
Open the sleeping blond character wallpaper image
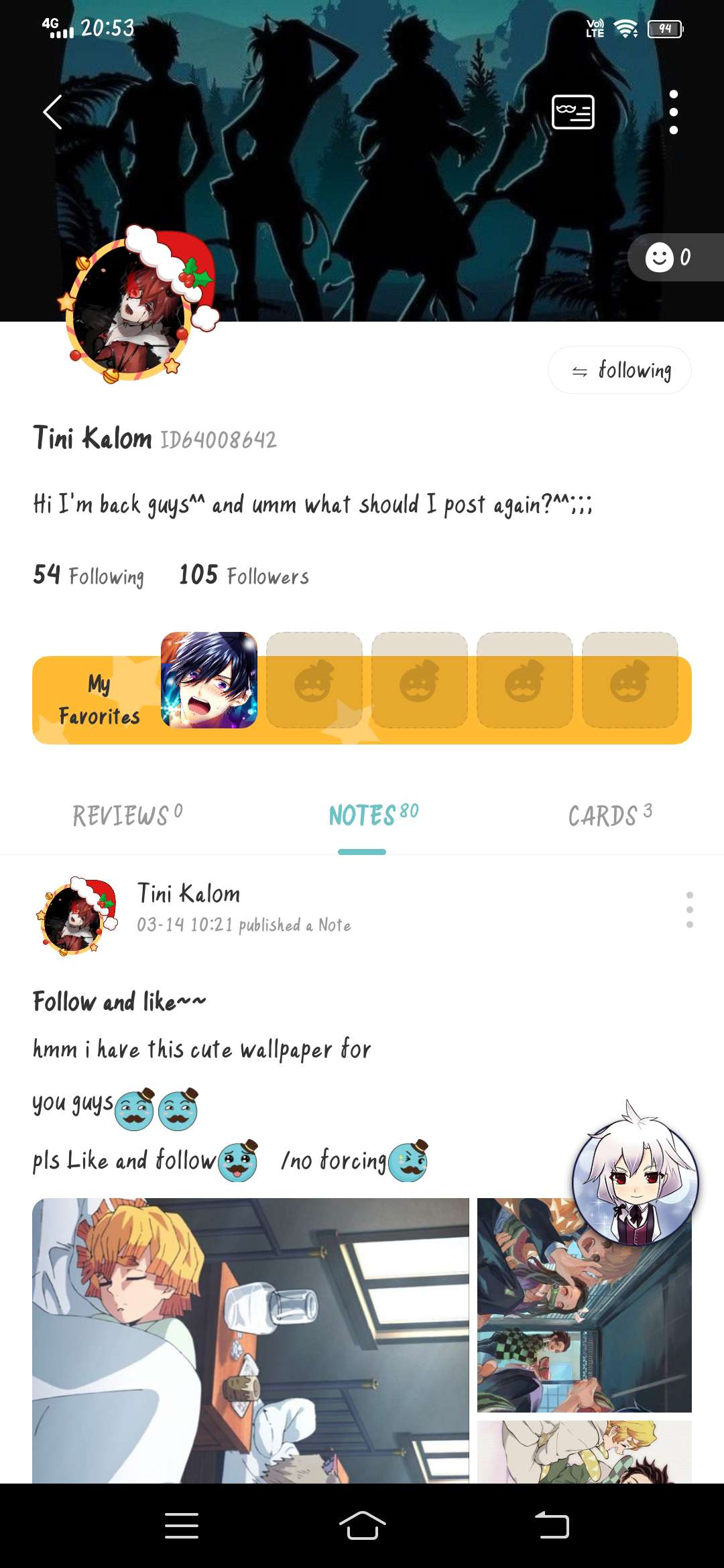coord(250,1340)
